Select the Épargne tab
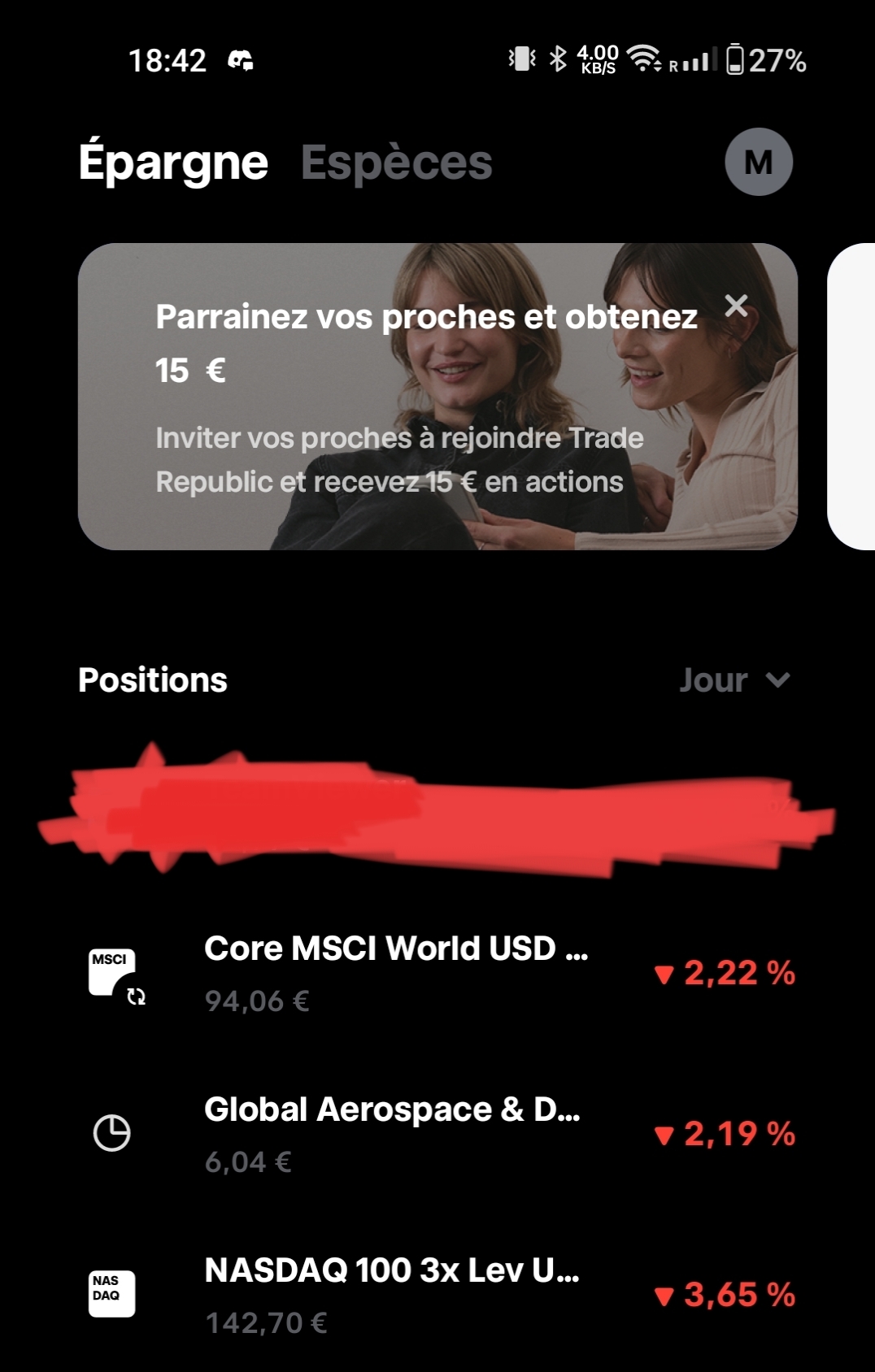This screenshot has width=875, height=1372. tap(173, 163)
